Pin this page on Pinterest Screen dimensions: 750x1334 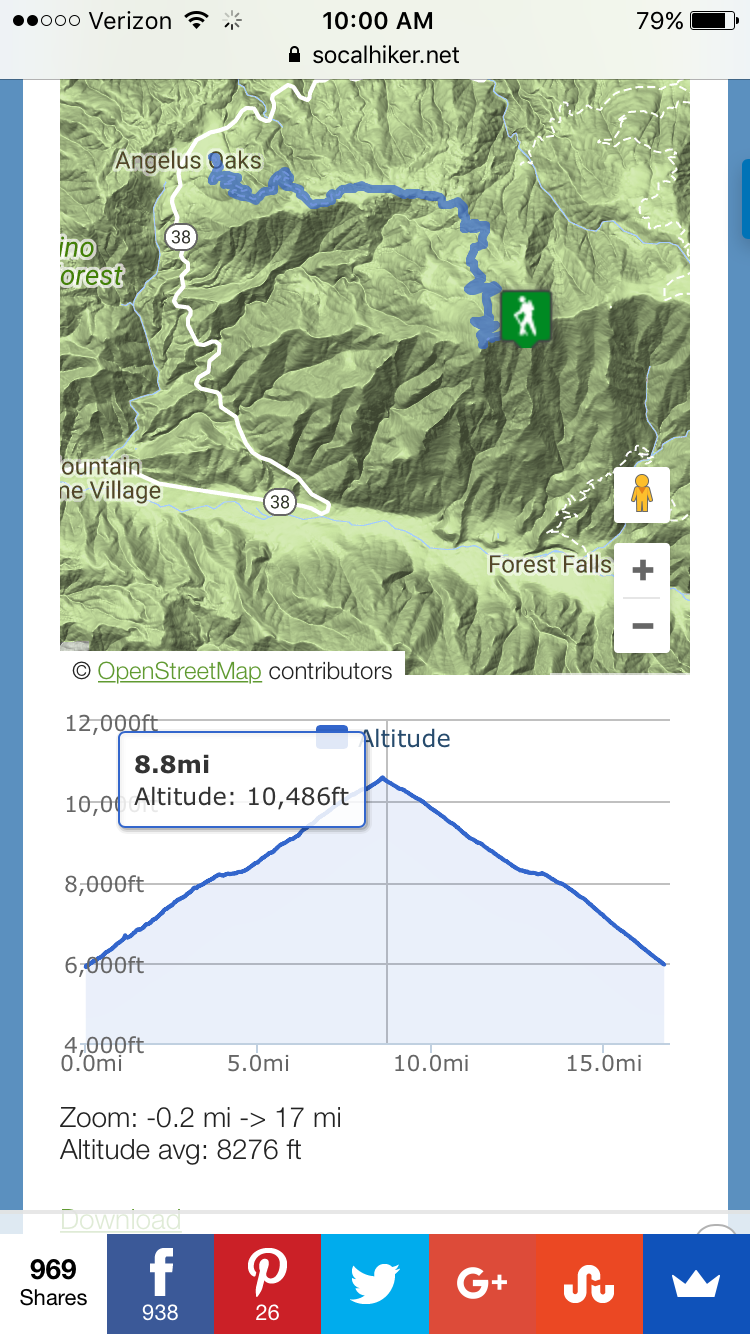[267, 1284]
